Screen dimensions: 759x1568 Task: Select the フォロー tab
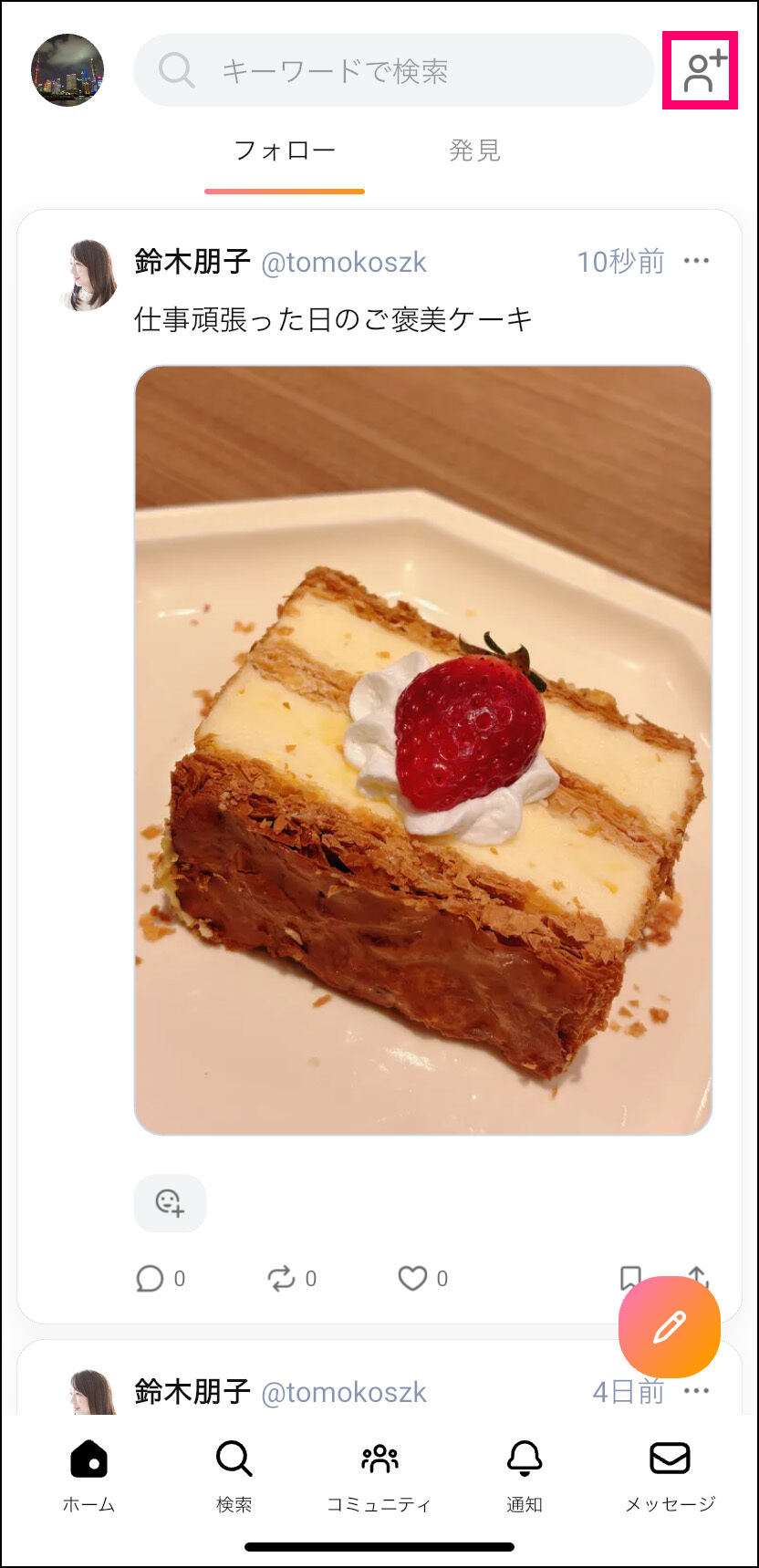[285, 151]
